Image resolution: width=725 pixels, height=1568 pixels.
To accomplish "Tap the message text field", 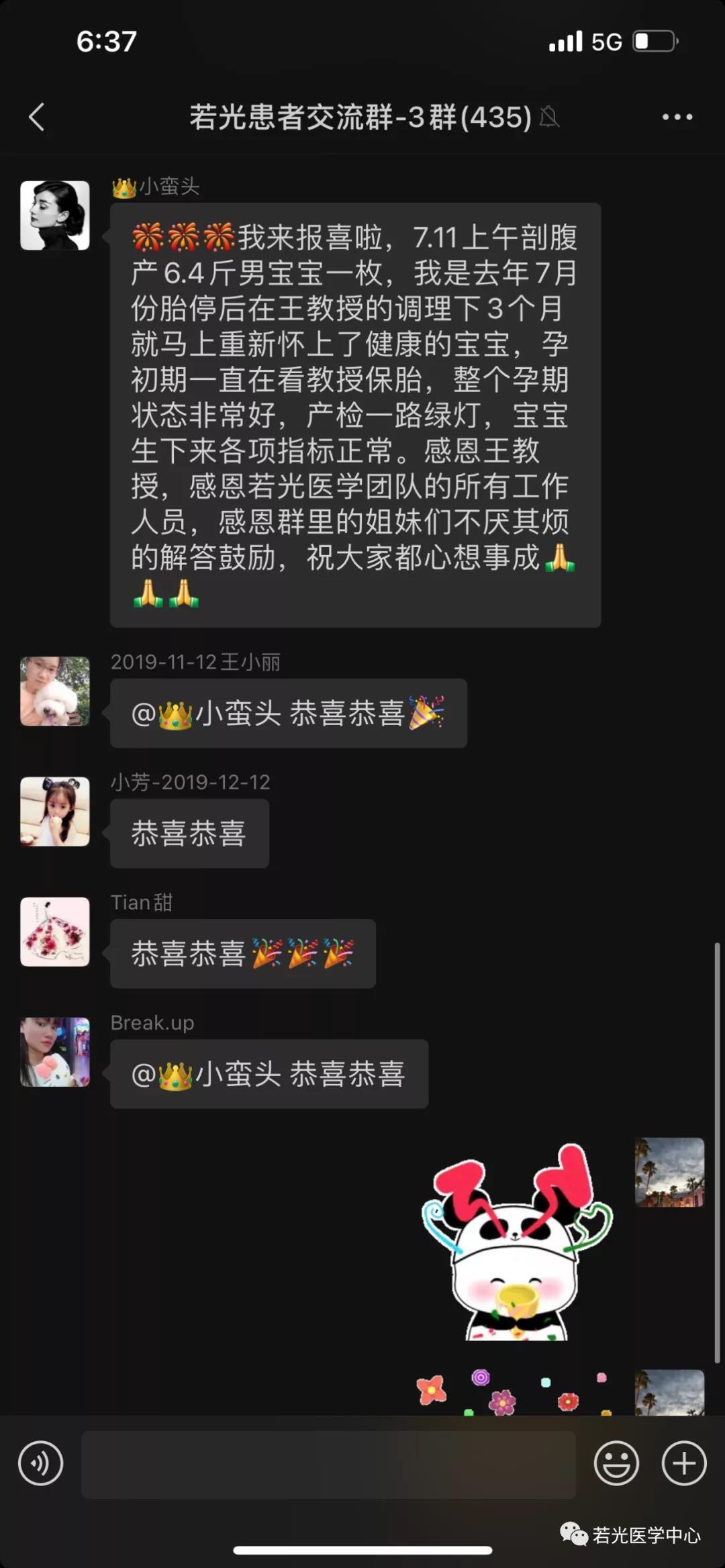I will point(328,1464).
